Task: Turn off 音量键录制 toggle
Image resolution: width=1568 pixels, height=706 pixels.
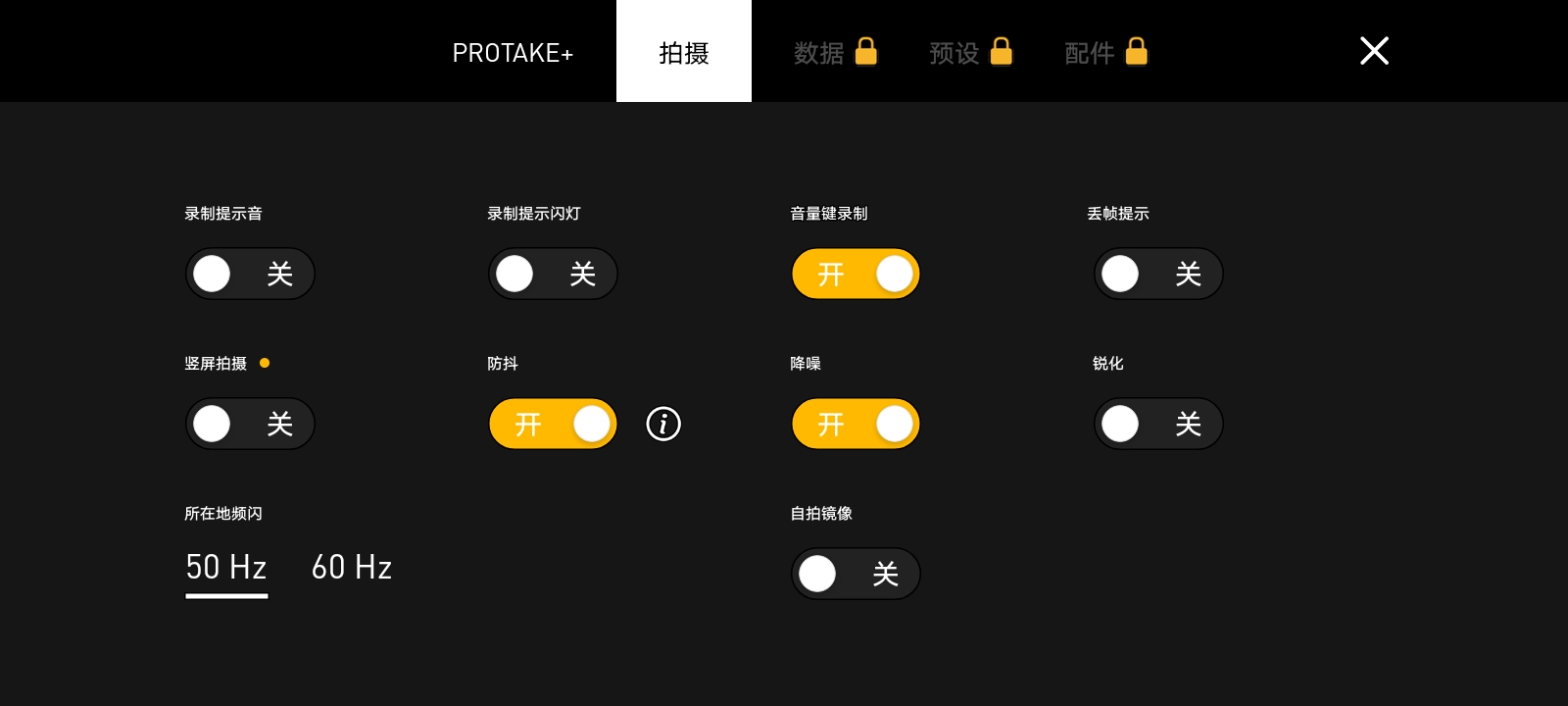Action: pyautogui.click(x=856, y=274)
